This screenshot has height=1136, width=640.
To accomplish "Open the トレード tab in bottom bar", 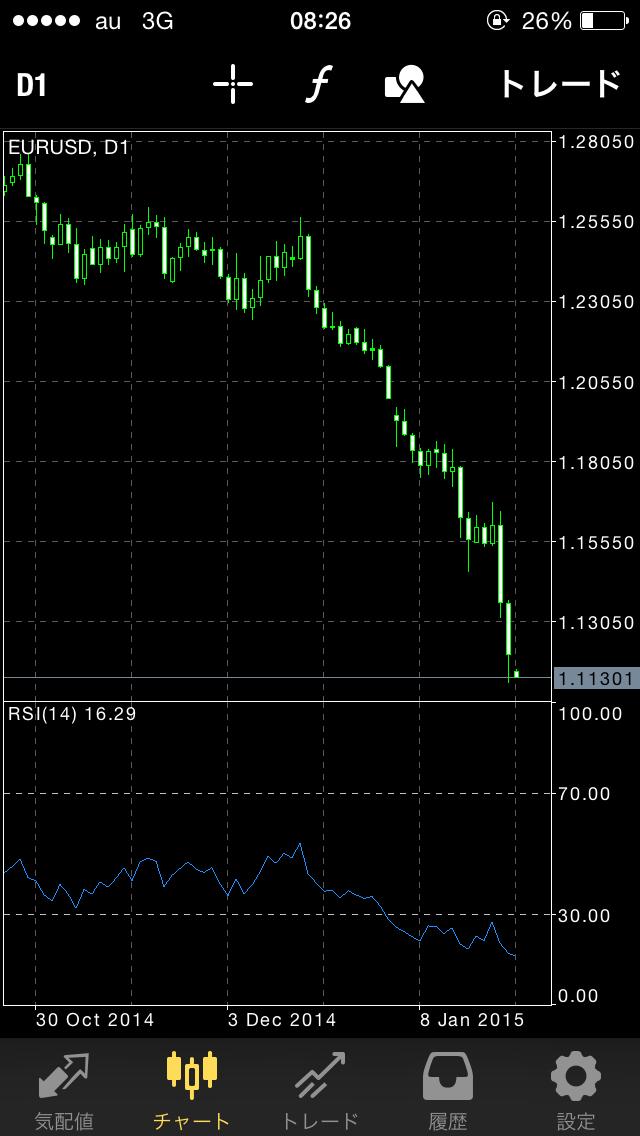I will pos(320,1089).
